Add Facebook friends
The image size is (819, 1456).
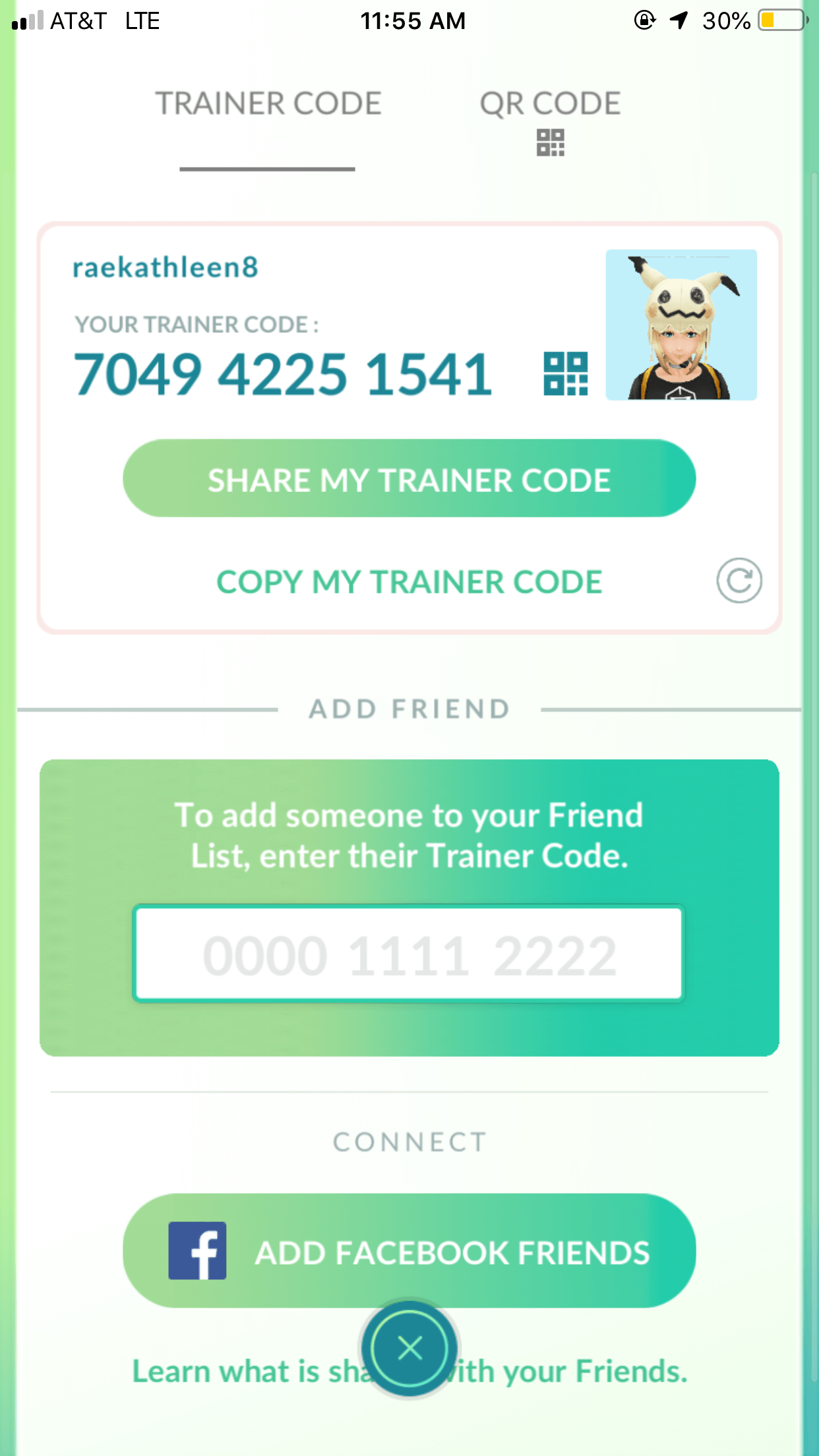click(409, 1251)
